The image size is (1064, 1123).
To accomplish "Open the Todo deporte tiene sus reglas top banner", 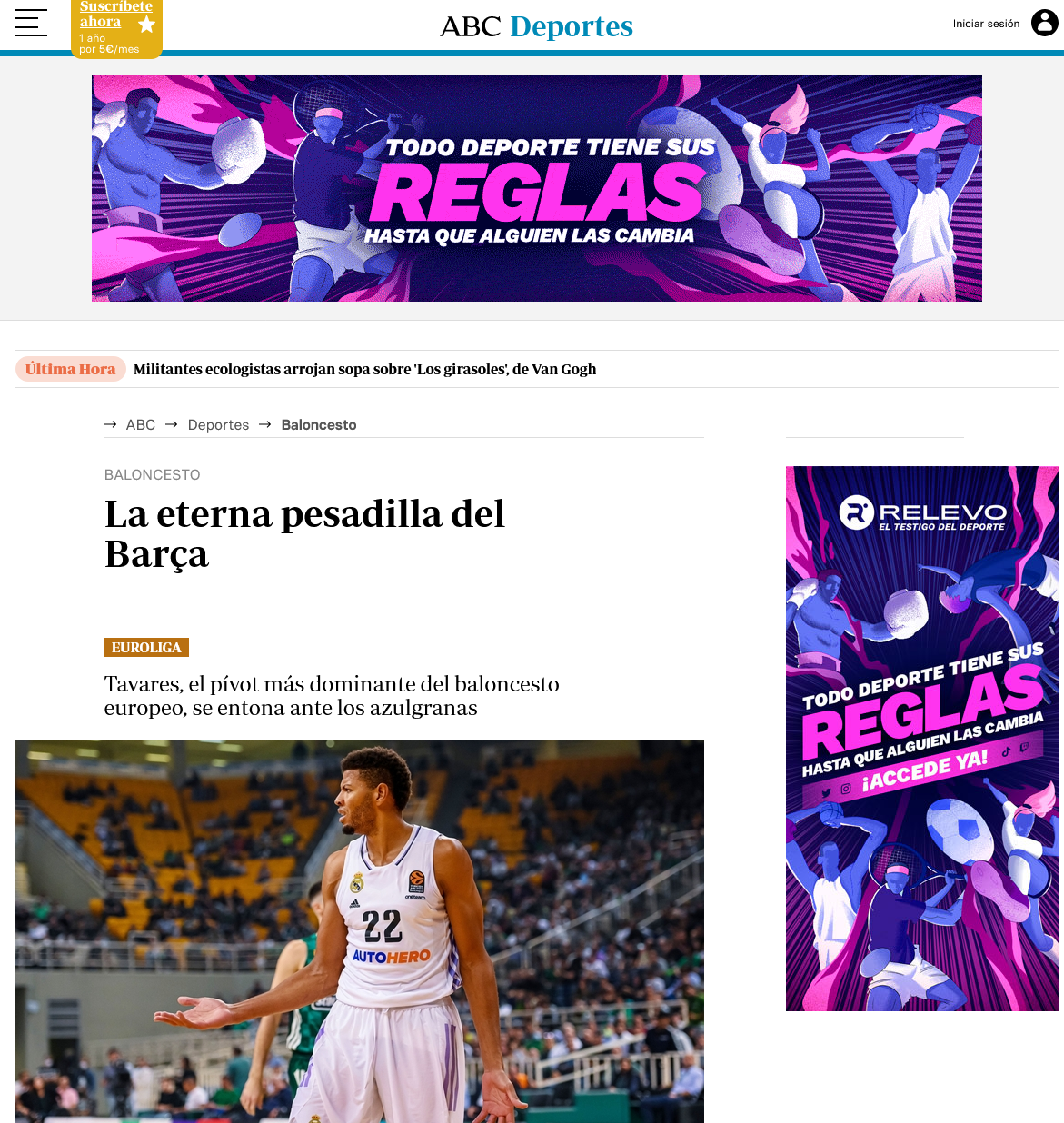I will point(536,188).
